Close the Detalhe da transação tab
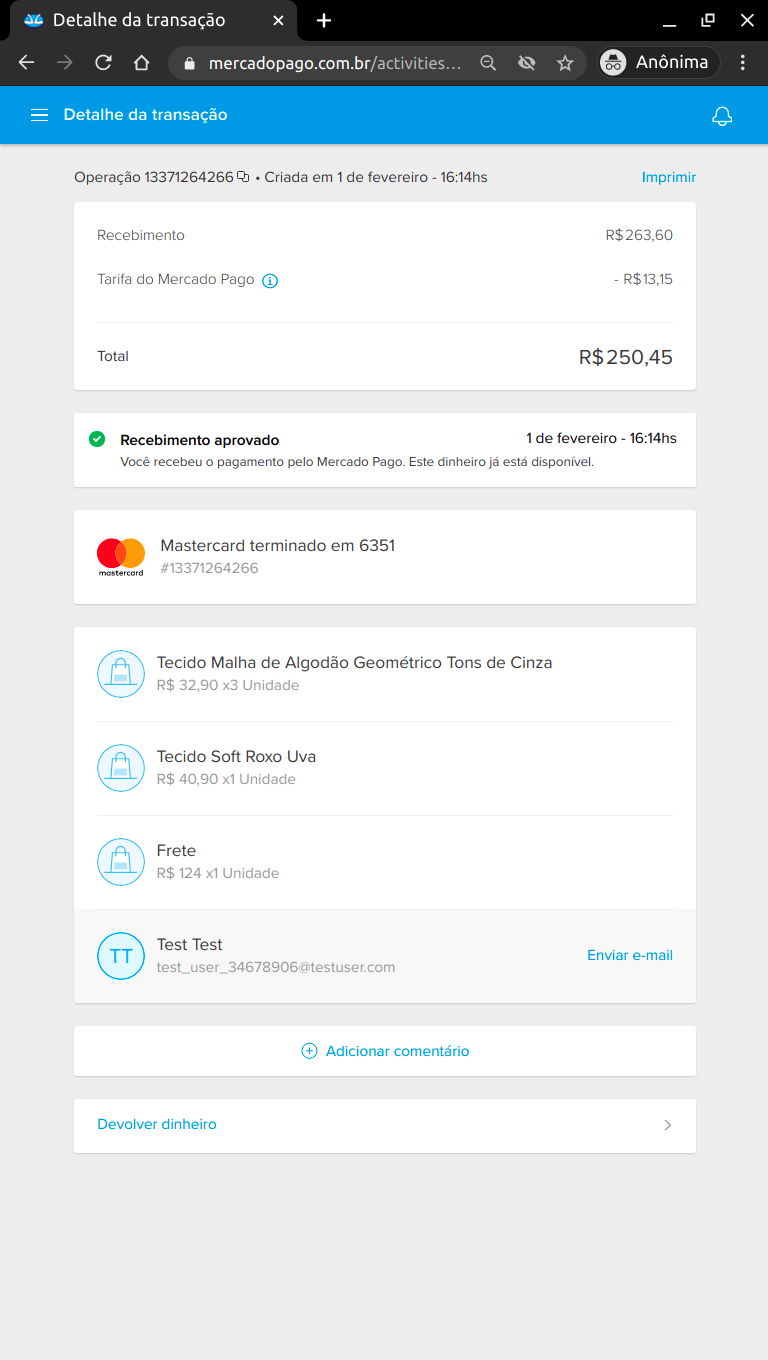The height and width of the screenshot is (1360, 768). 278,20
